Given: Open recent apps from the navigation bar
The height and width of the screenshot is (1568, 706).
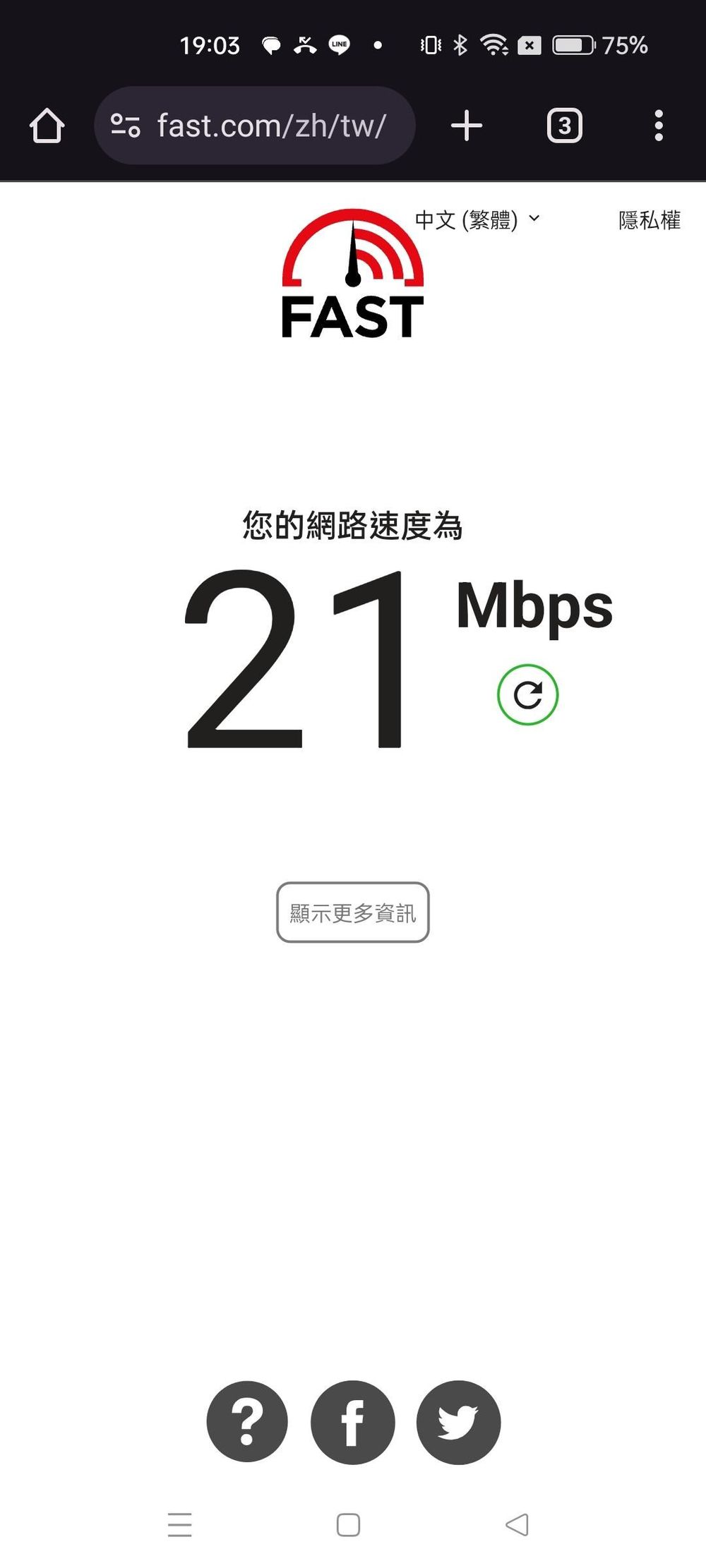Looking at the screenshot, I should 180,1524.
